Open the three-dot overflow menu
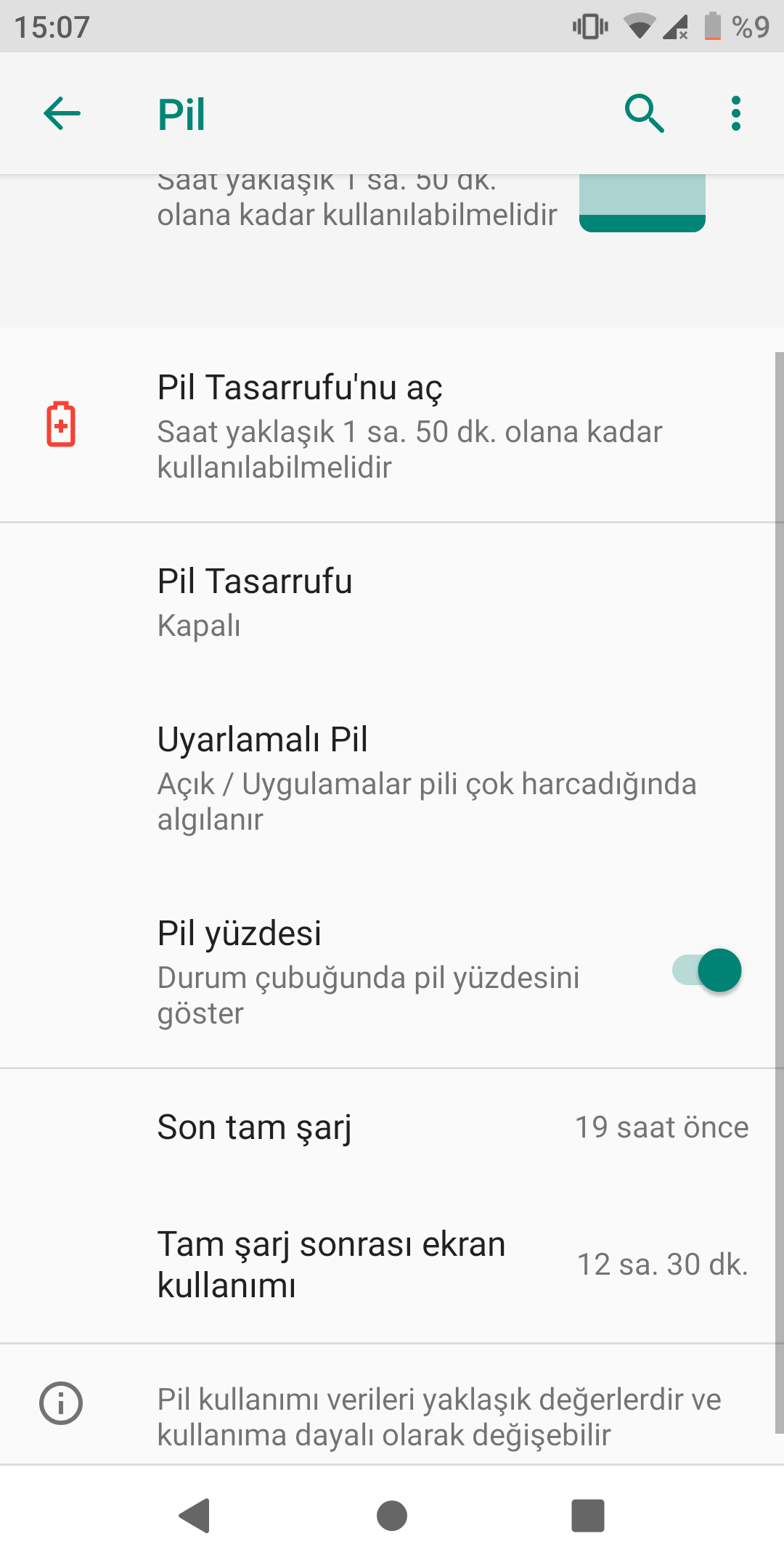 pyautogui.click(x=736, y=114)
